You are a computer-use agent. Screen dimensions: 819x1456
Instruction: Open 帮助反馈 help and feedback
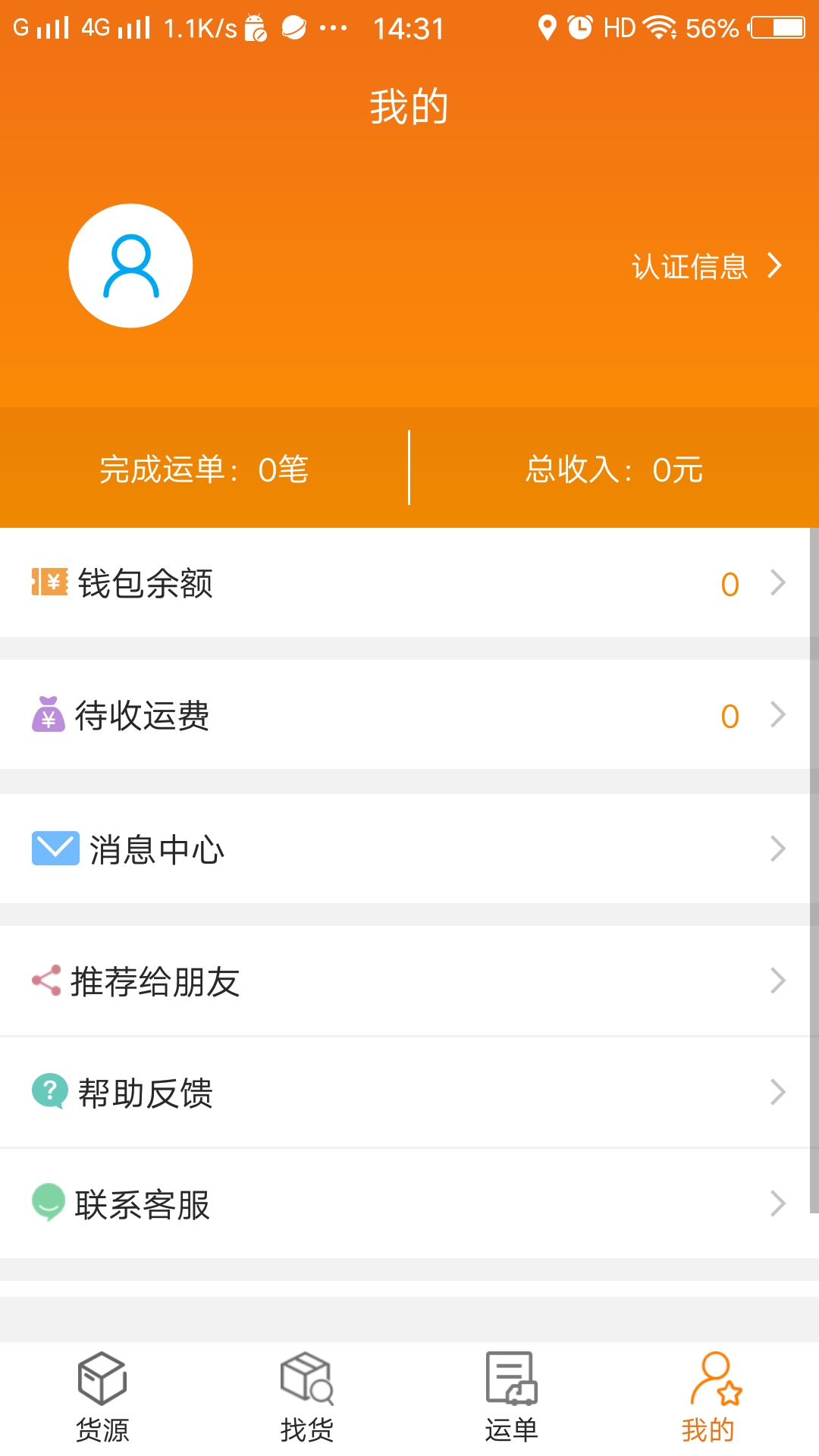[144, 1092]
